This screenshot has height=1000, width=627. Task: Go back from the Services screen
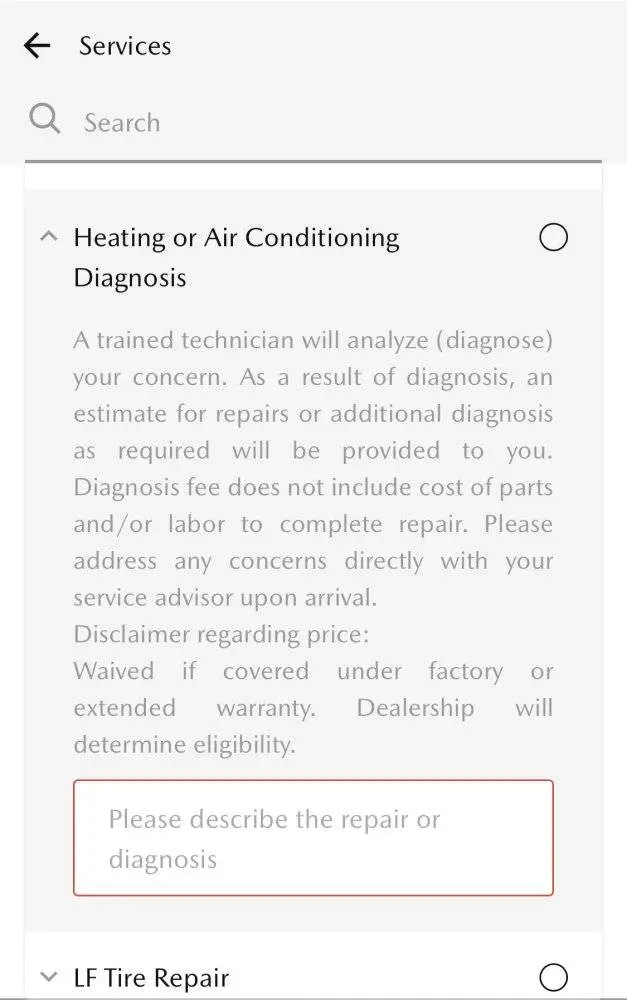[37, 46]
